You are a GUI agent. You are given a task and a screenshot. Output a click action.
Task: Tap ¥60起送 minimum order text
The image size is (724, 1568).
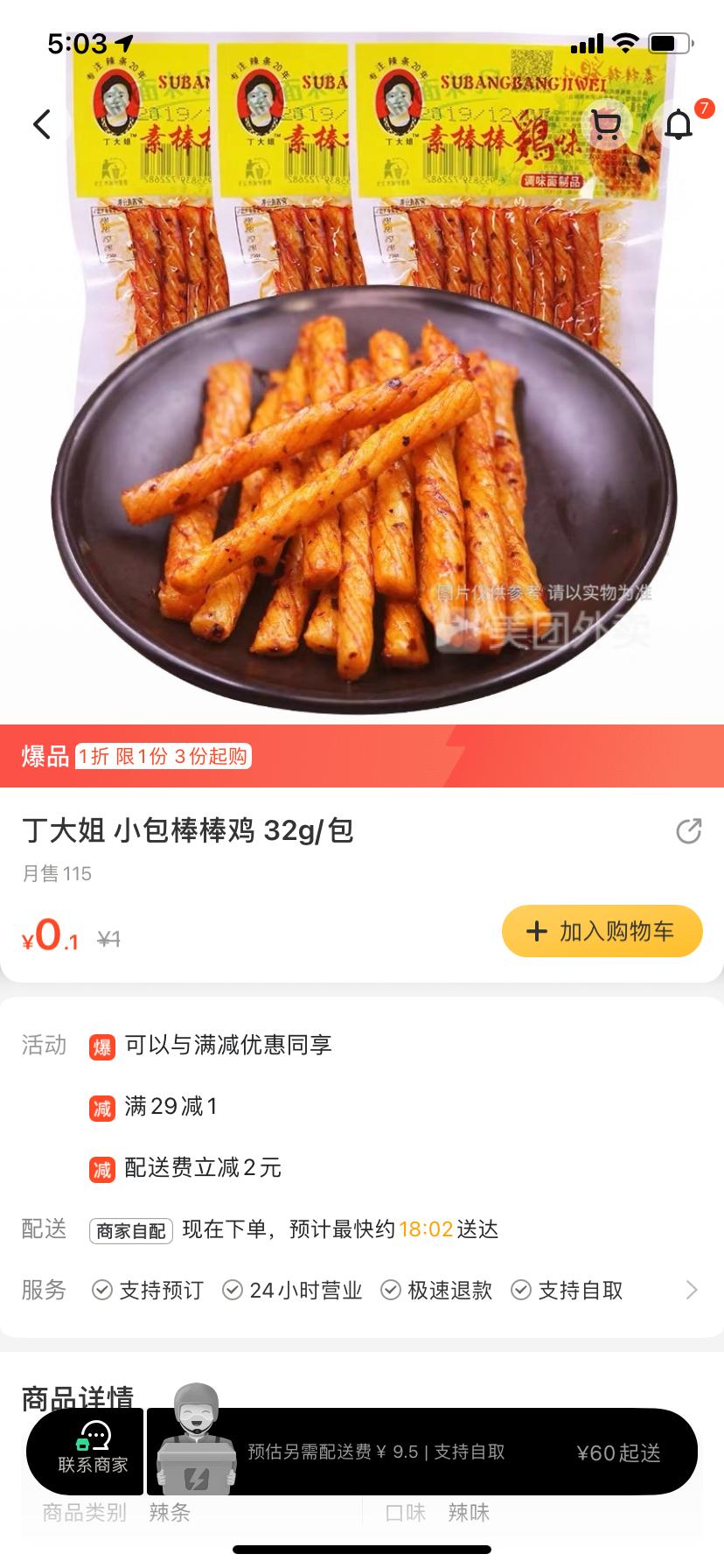(x=620, y=1452)
